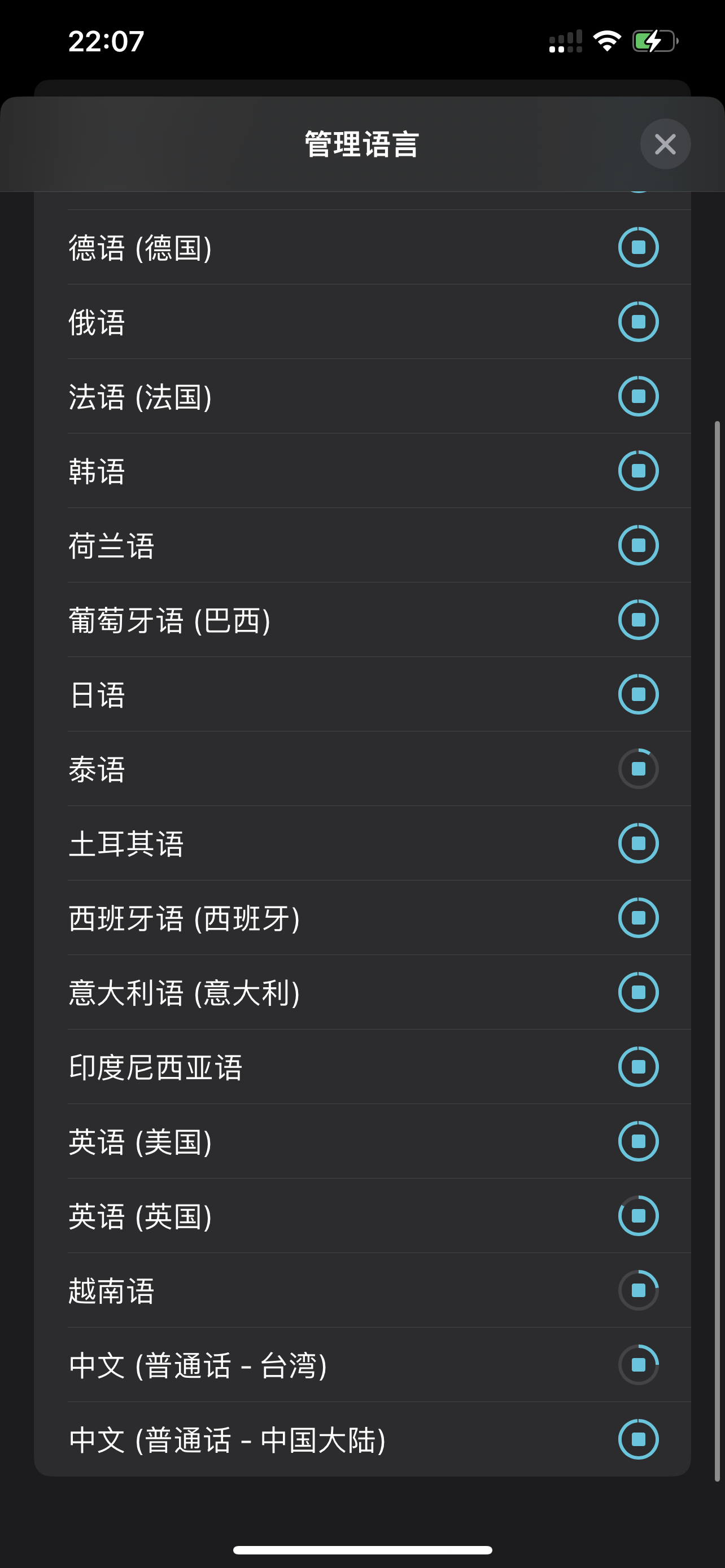Viewport: 725px width, 1568px height.
Task: Cancel the 法语 (法国) download
Action: pyautogui.click(x=638, y=396)
